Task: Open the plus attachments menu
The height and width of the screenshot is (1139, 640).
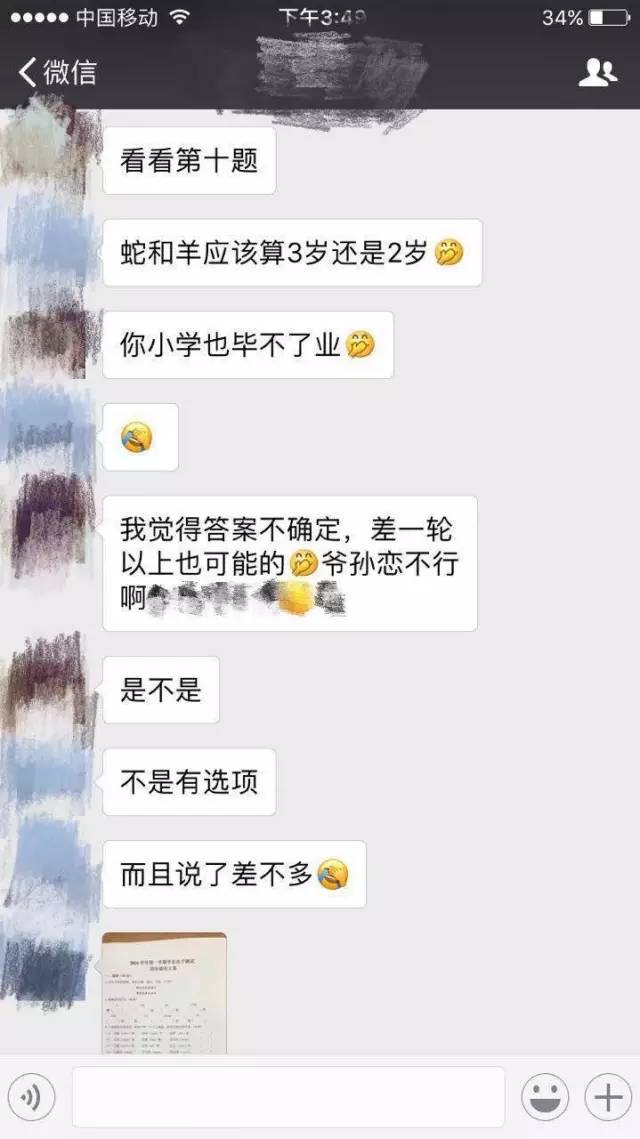Action: [x=607, y=1097]
